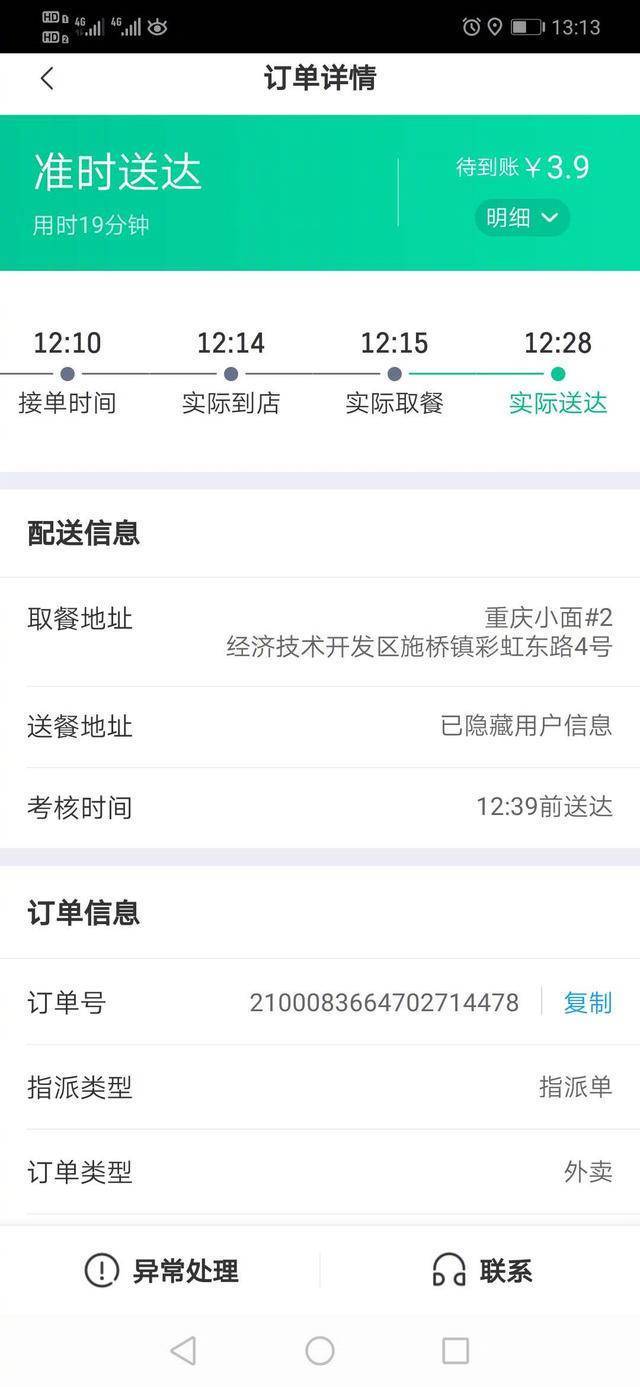Return to the system home screen
Viewport: 640px width, 1387px height.
tap(320, 1351)
